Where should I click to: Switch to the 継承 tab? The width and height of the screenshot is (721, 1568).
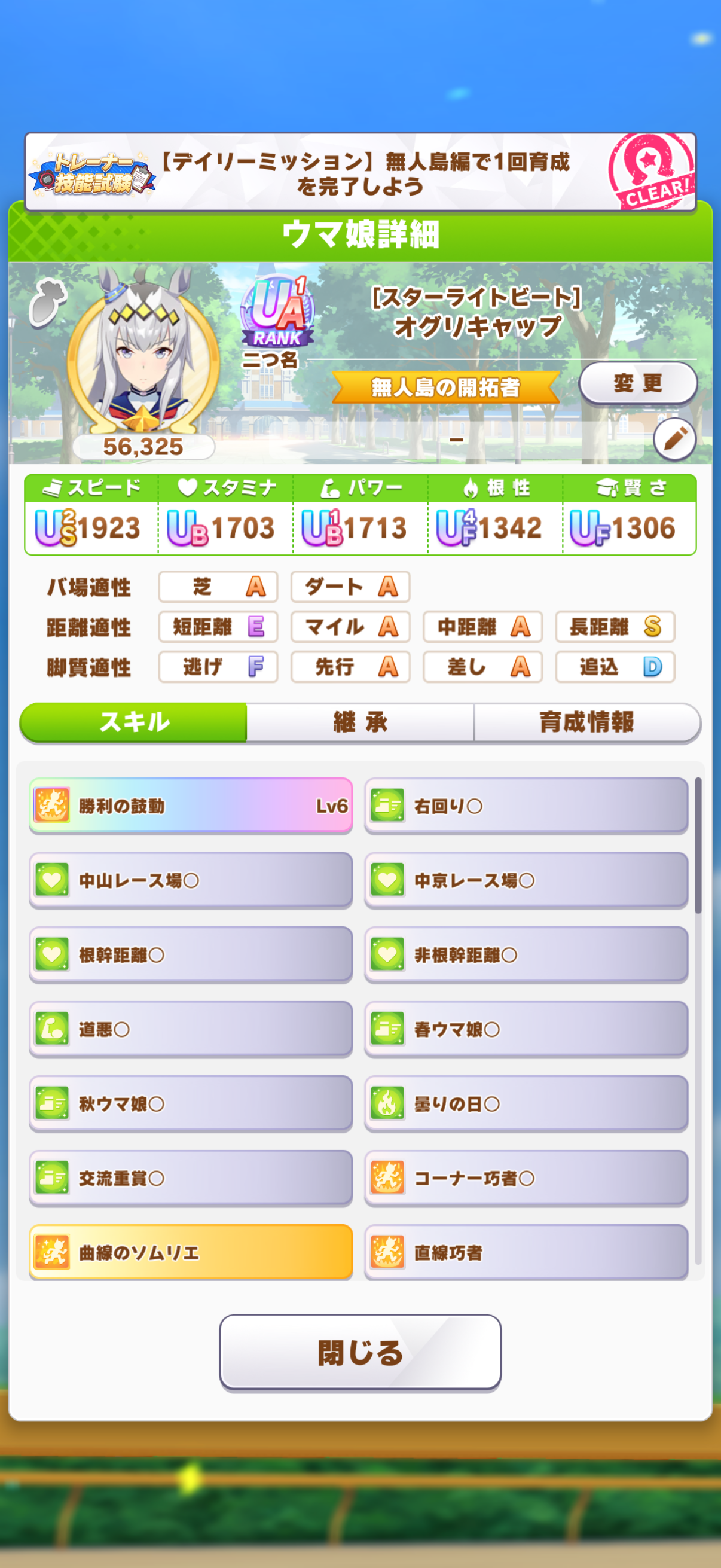[x=360, y=722]
